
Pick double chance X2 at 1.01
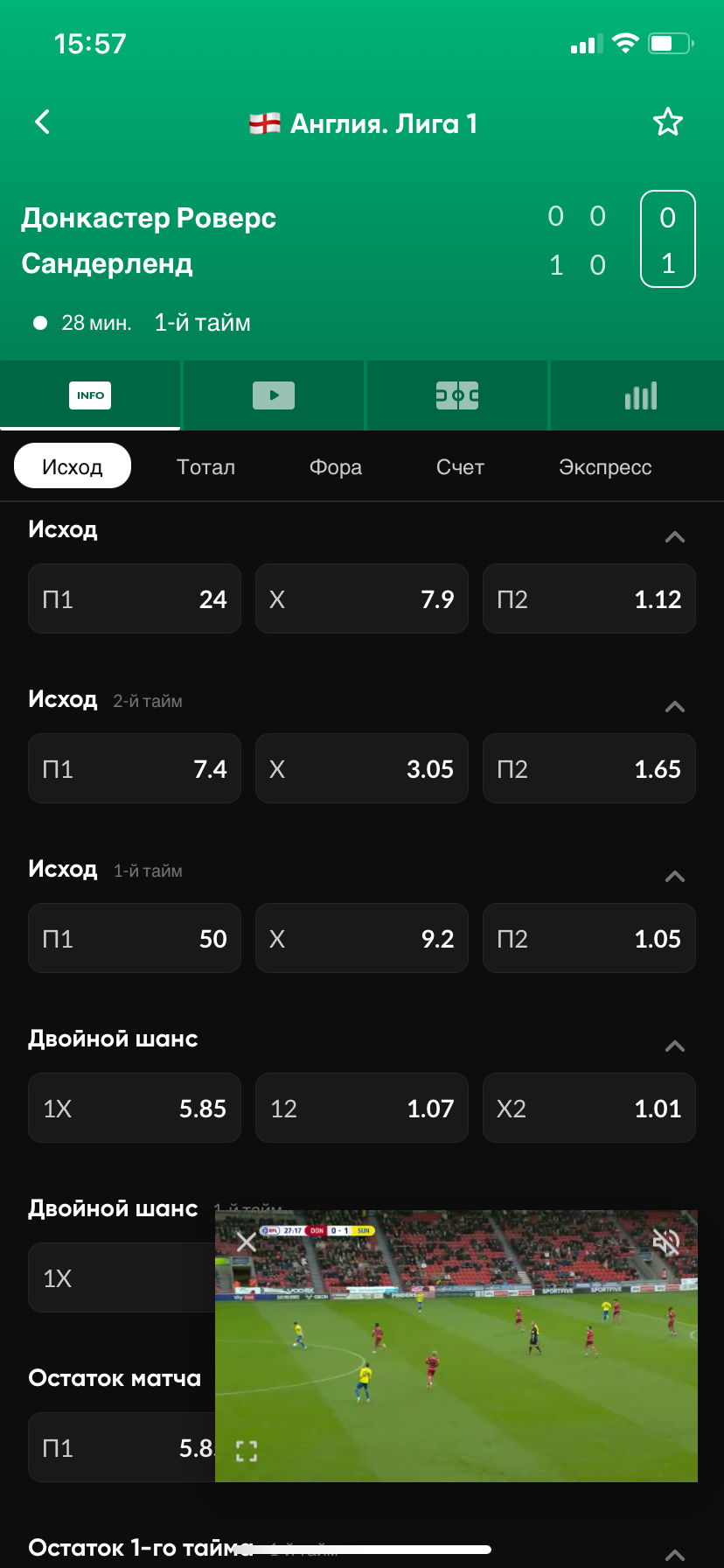(x=589, y=1108)
